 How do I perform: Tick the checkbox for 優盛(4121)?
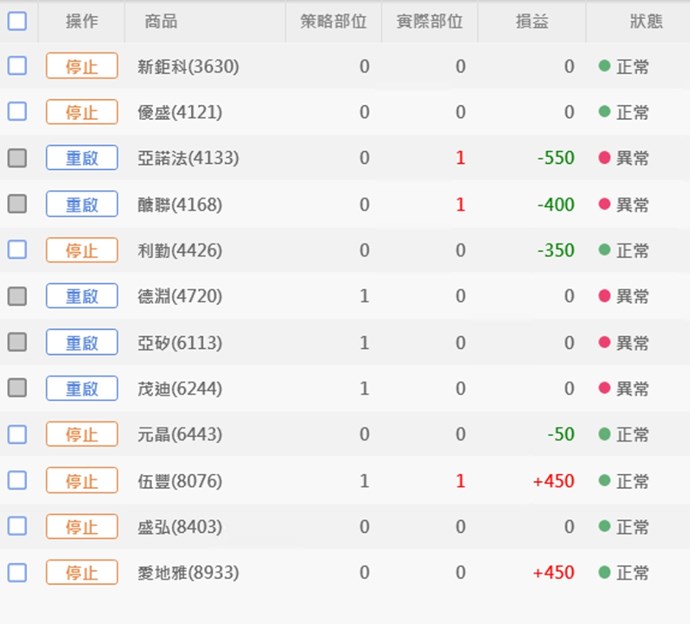point(17,112)
